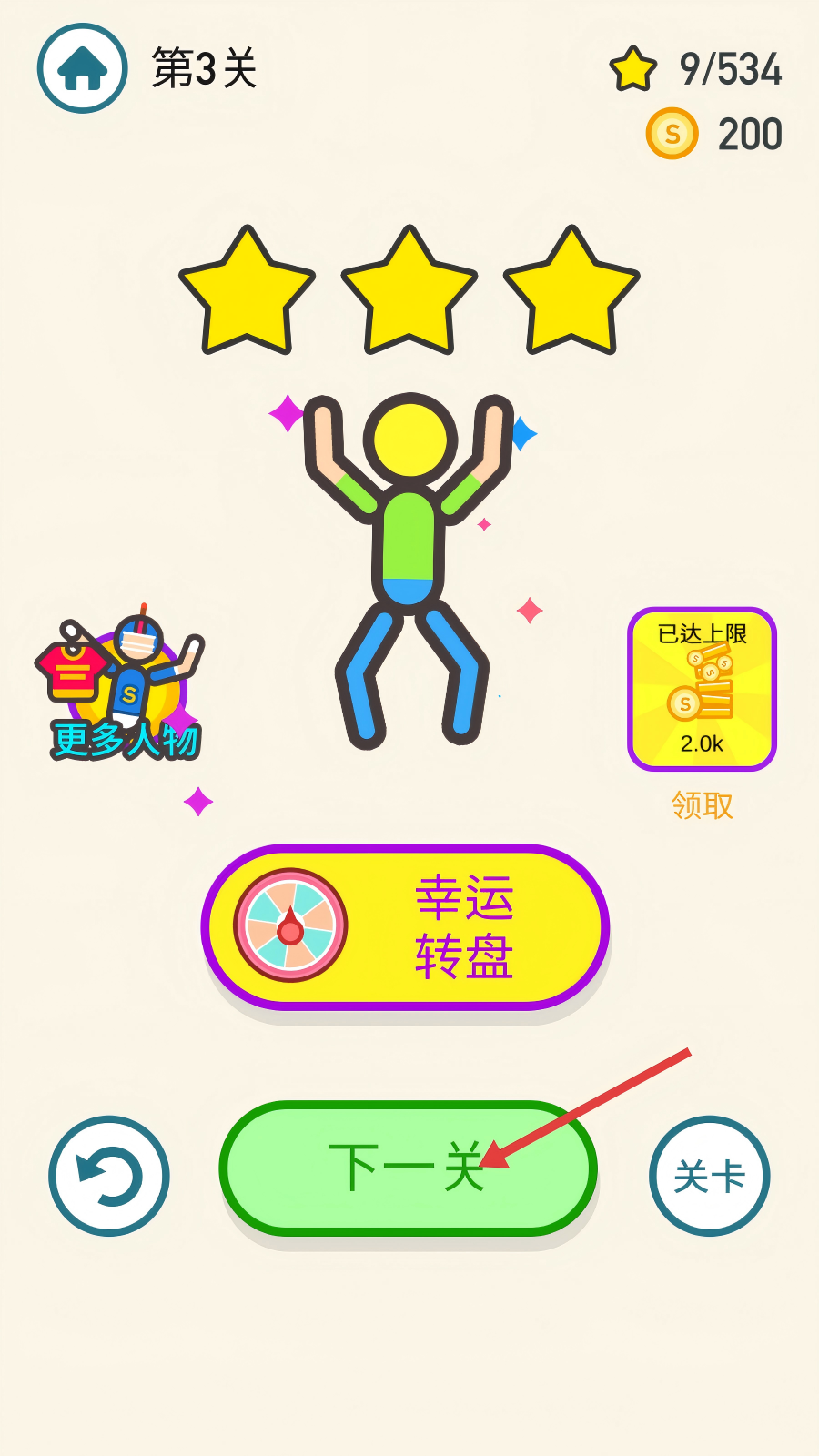819x1456 pixels.
Task: Spin the 幸运转盘 lucky wheel
Action: [405, 926]
